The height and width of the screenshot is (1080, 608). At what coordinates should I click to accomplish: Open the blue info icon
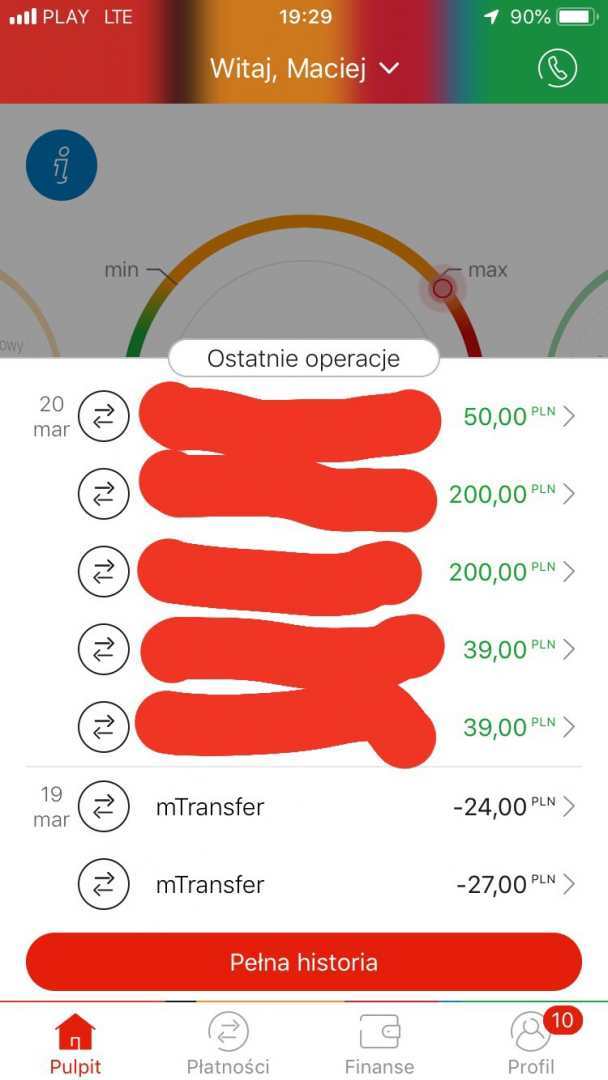click(x=61, y=165)
